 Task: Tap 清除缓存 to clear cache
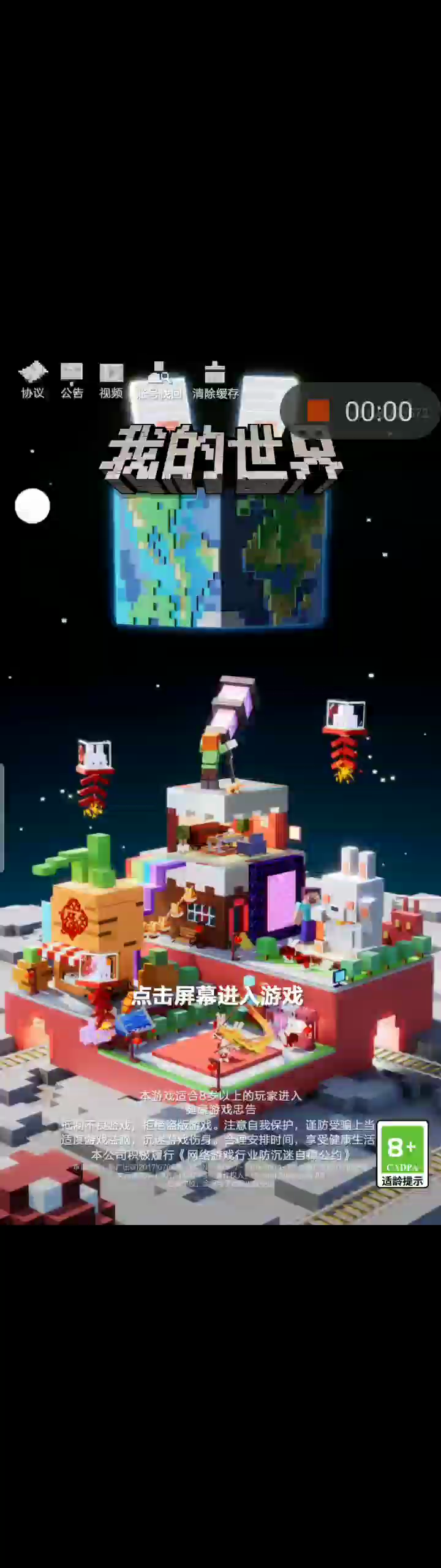215,380
